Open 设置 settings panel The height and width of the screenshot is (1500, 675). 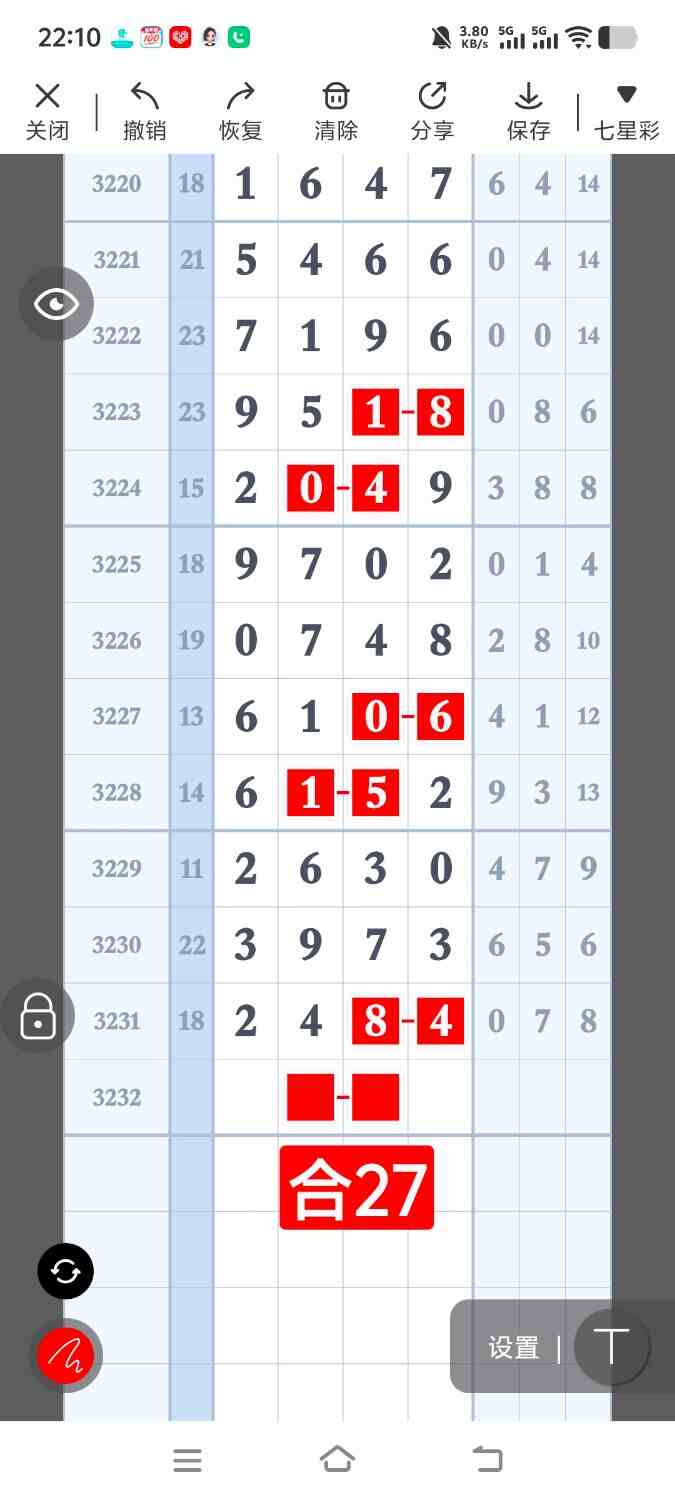pyautogui.click(x=514, y=1348)
